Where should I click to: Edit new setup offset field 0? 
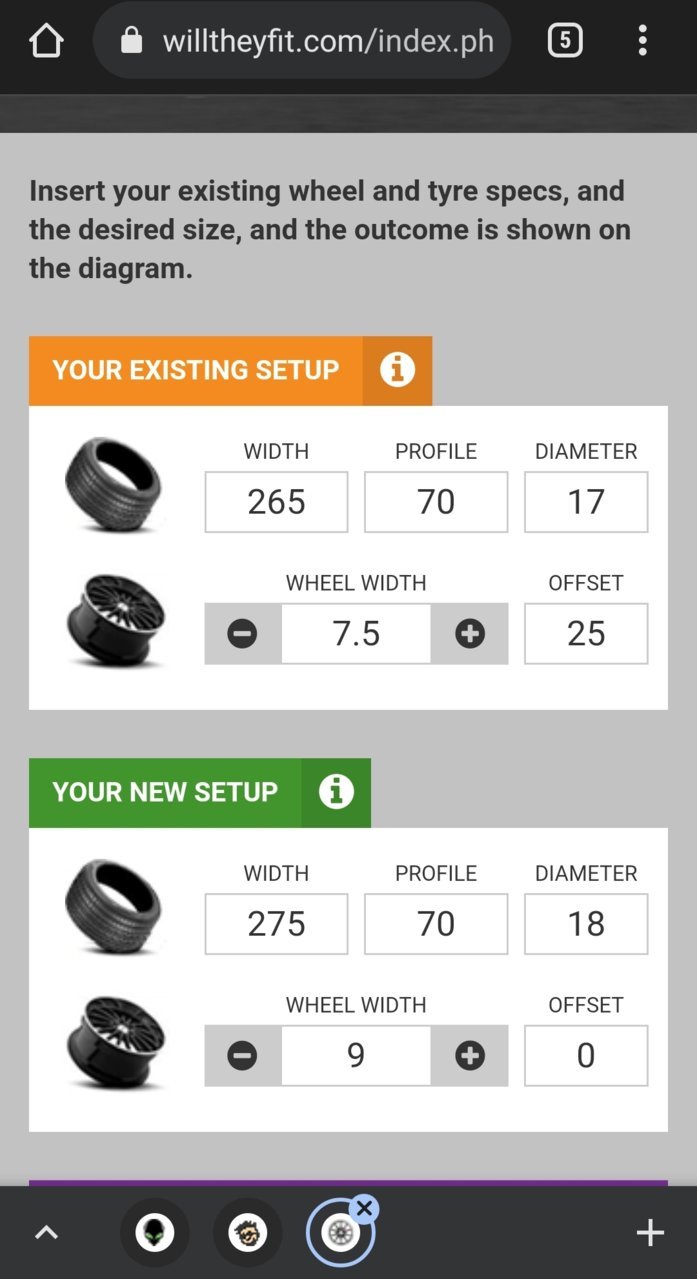pyautogui.click(x=586, y=1055)
